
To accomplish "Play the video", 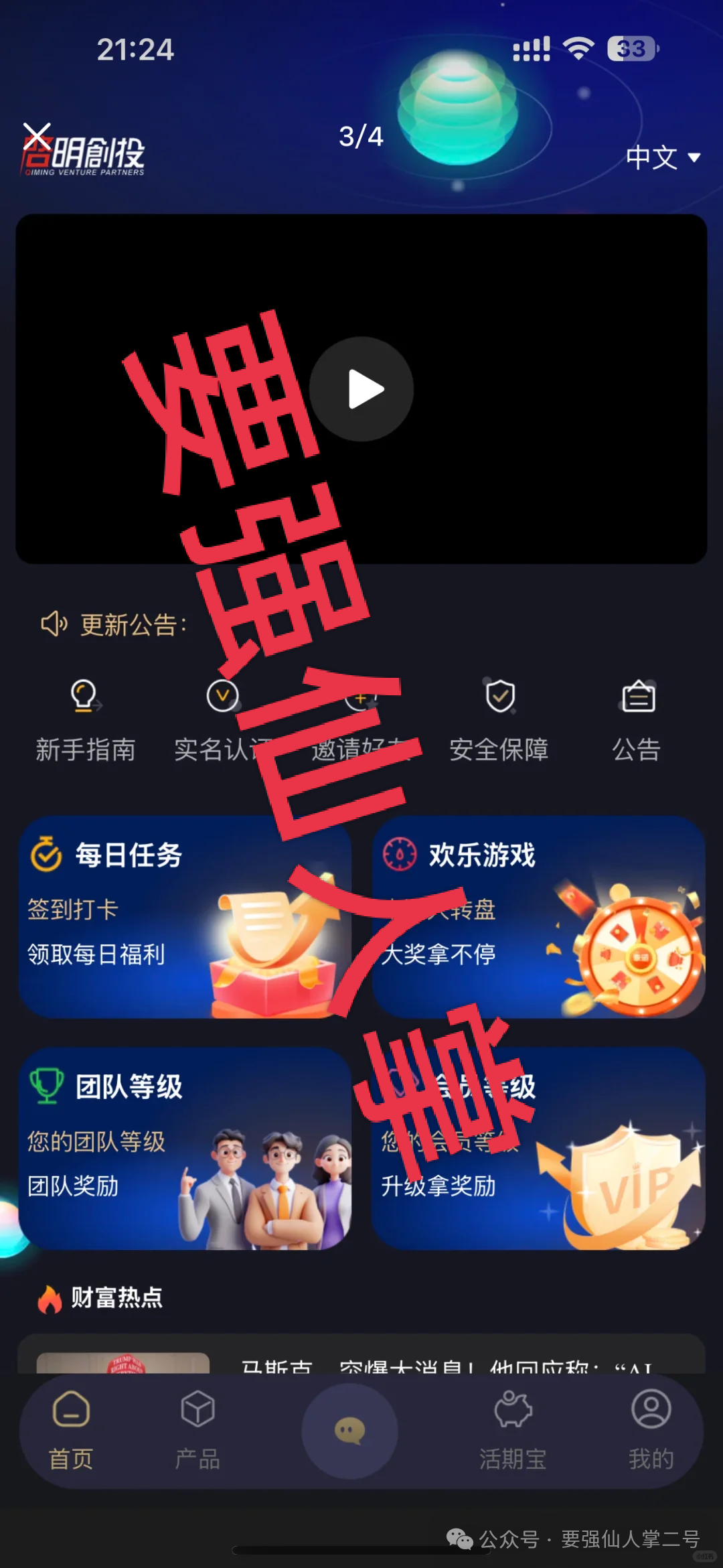I will click(361, 389).
